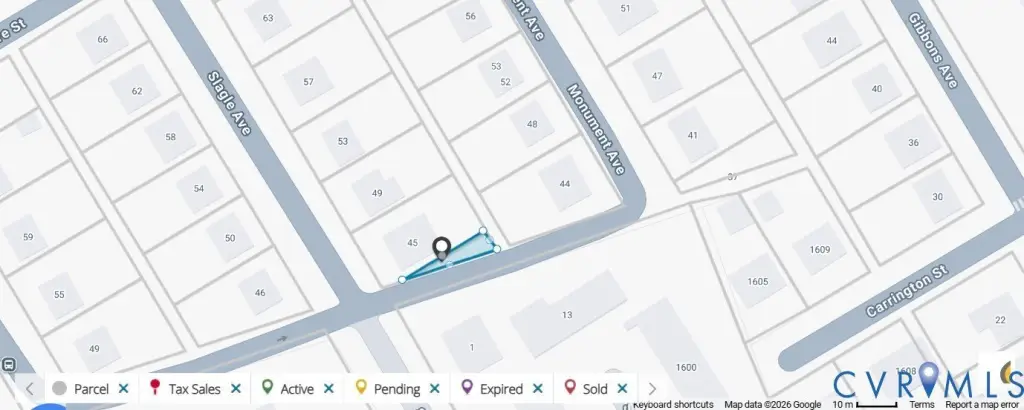The image size is (1024, 410).
Task: Tap the parcel location marker pin
Action: pos(441,248)
